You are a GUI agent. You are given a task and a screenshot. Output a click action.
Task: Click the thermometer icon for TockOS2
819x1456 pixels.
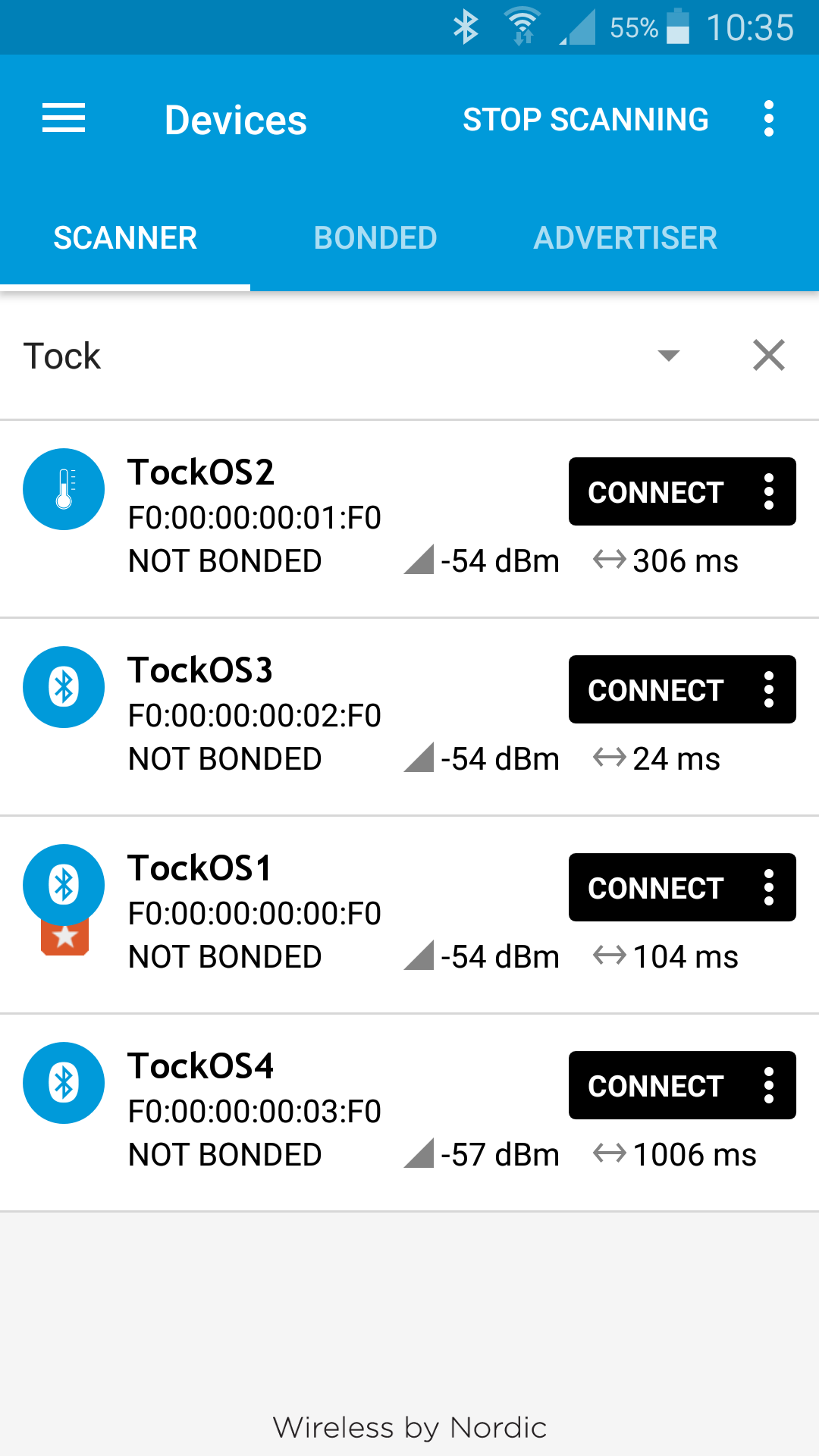click(64, 489)
